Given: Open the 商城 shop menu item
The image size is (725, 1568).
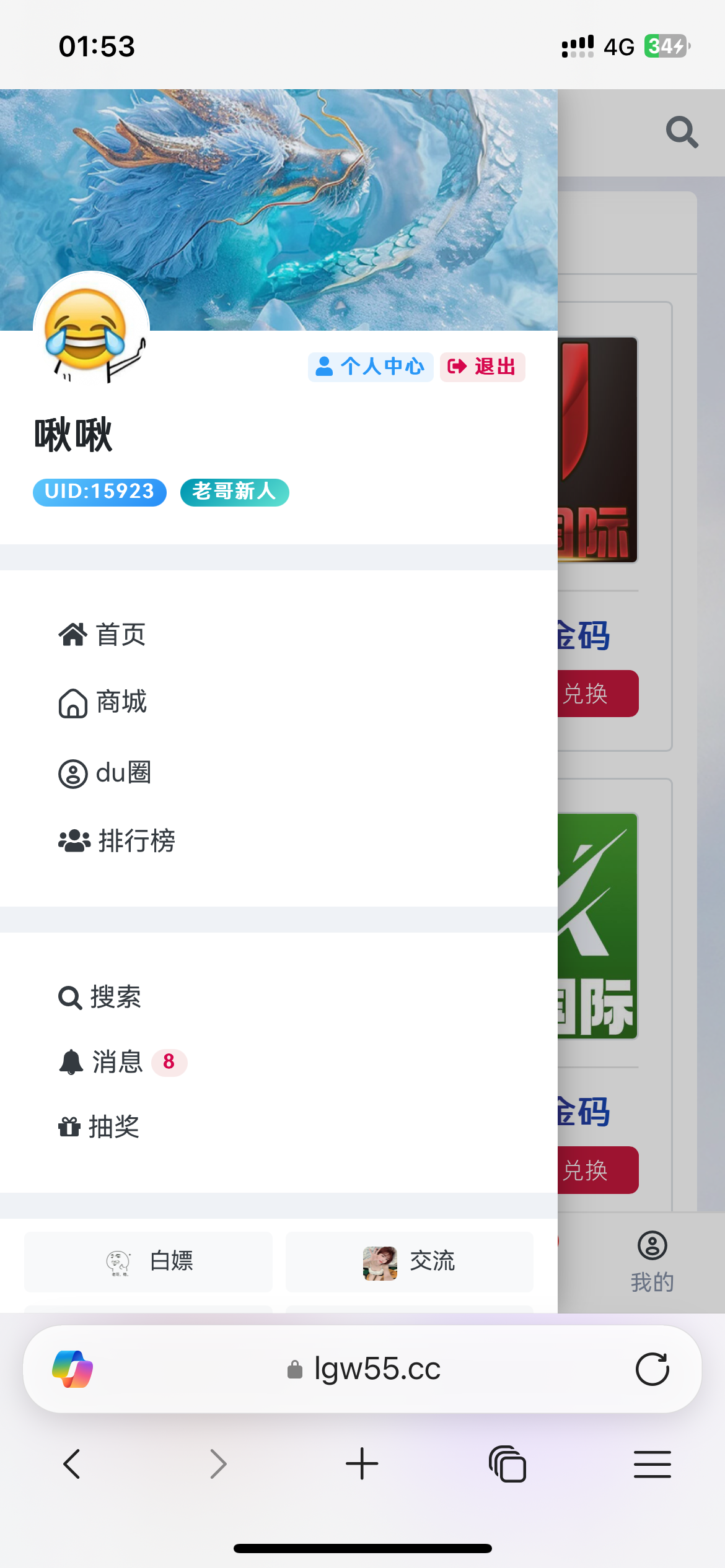Looking at the screenshot, I should tap(102, 702).
